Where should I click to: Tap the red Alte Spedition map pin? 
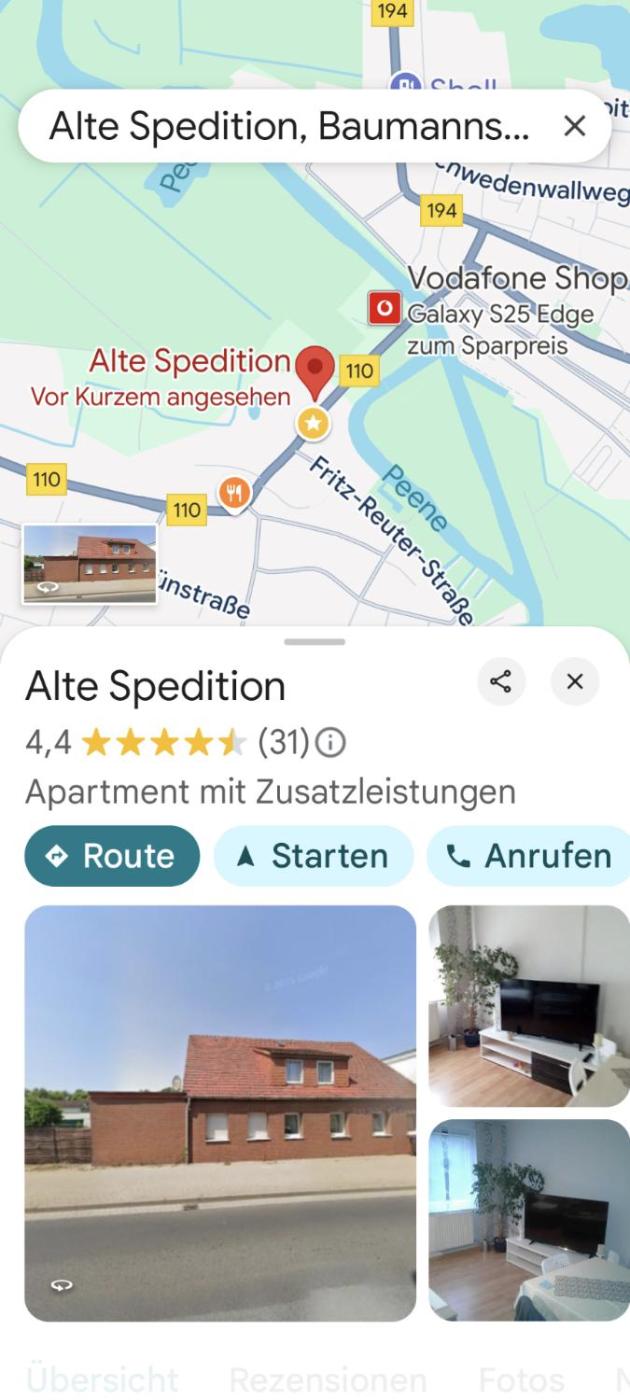pos(316,370)
